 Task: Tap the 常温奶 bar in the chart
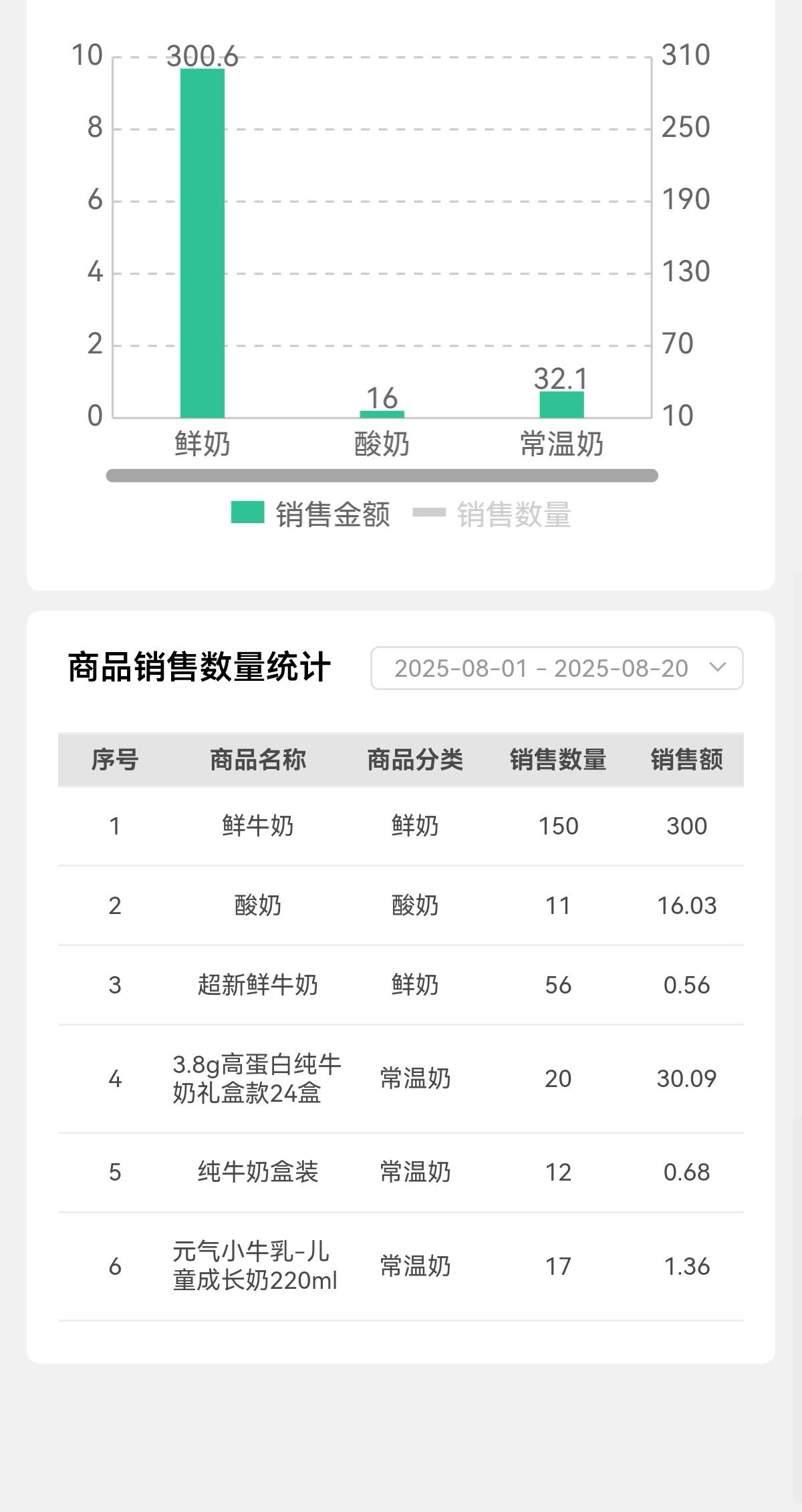coord(561,405)
